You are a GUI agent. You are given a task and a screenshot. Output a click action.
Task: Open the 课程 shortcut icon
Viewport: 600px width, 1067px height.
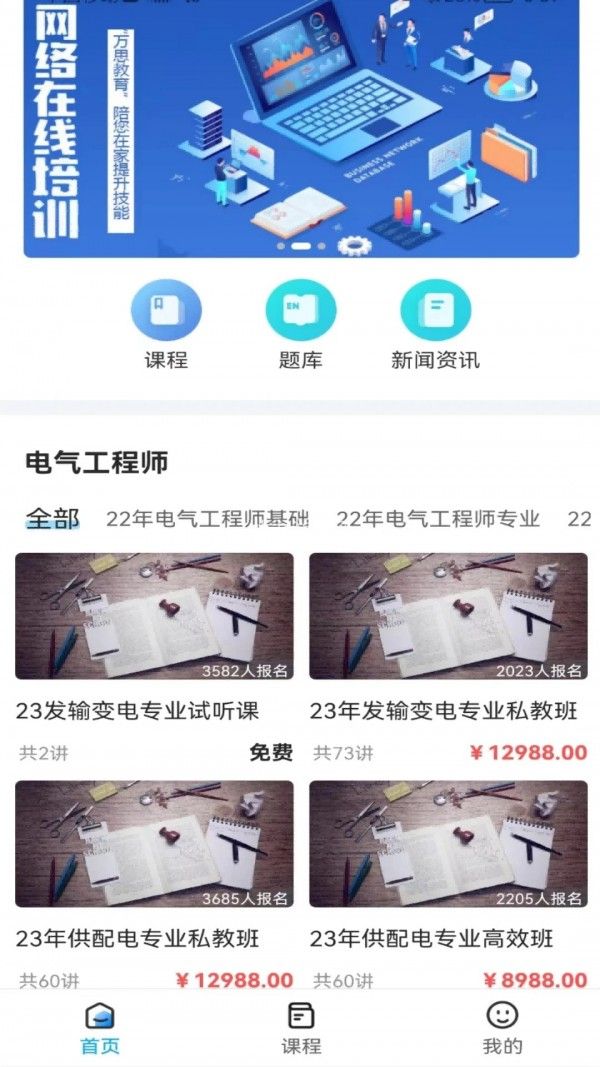pos(166,312)
